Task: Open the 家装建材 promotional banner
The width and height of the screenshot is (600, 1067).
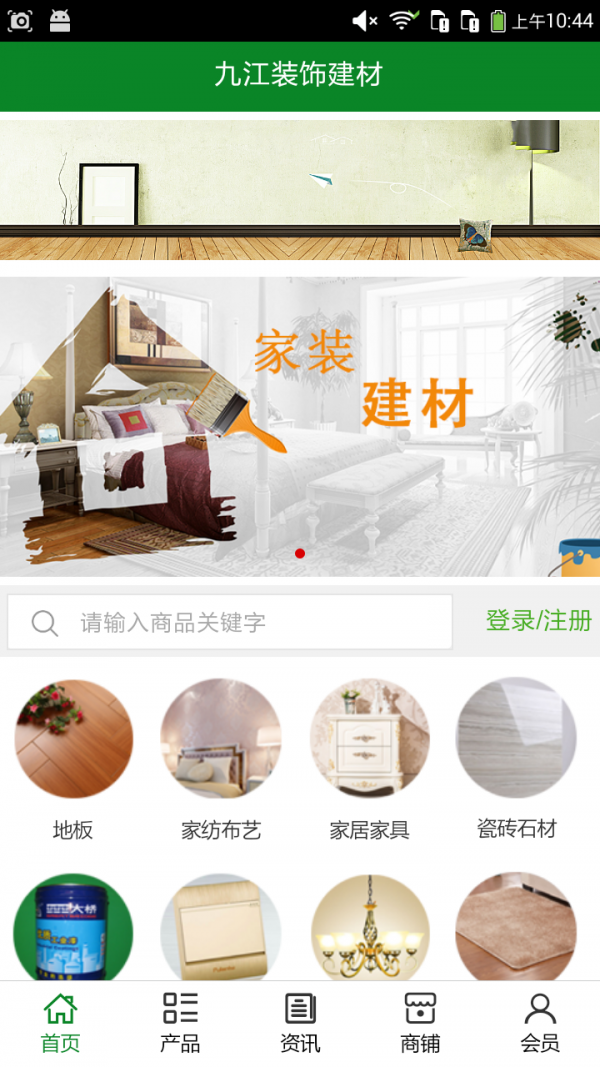Action: pyautogui.click(x=300, y=425)
